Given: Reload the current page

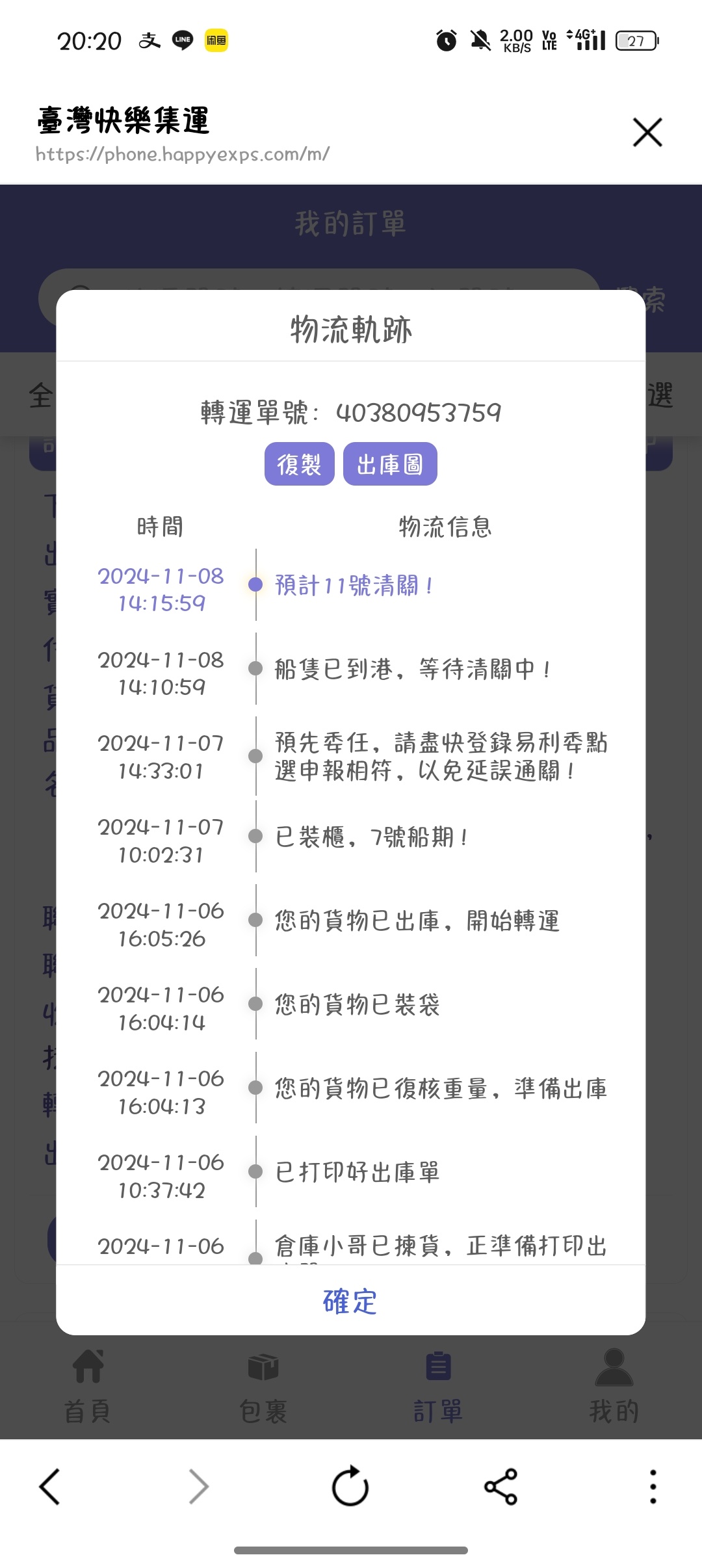Looking at the screenshot, I should pos(350,1486).
